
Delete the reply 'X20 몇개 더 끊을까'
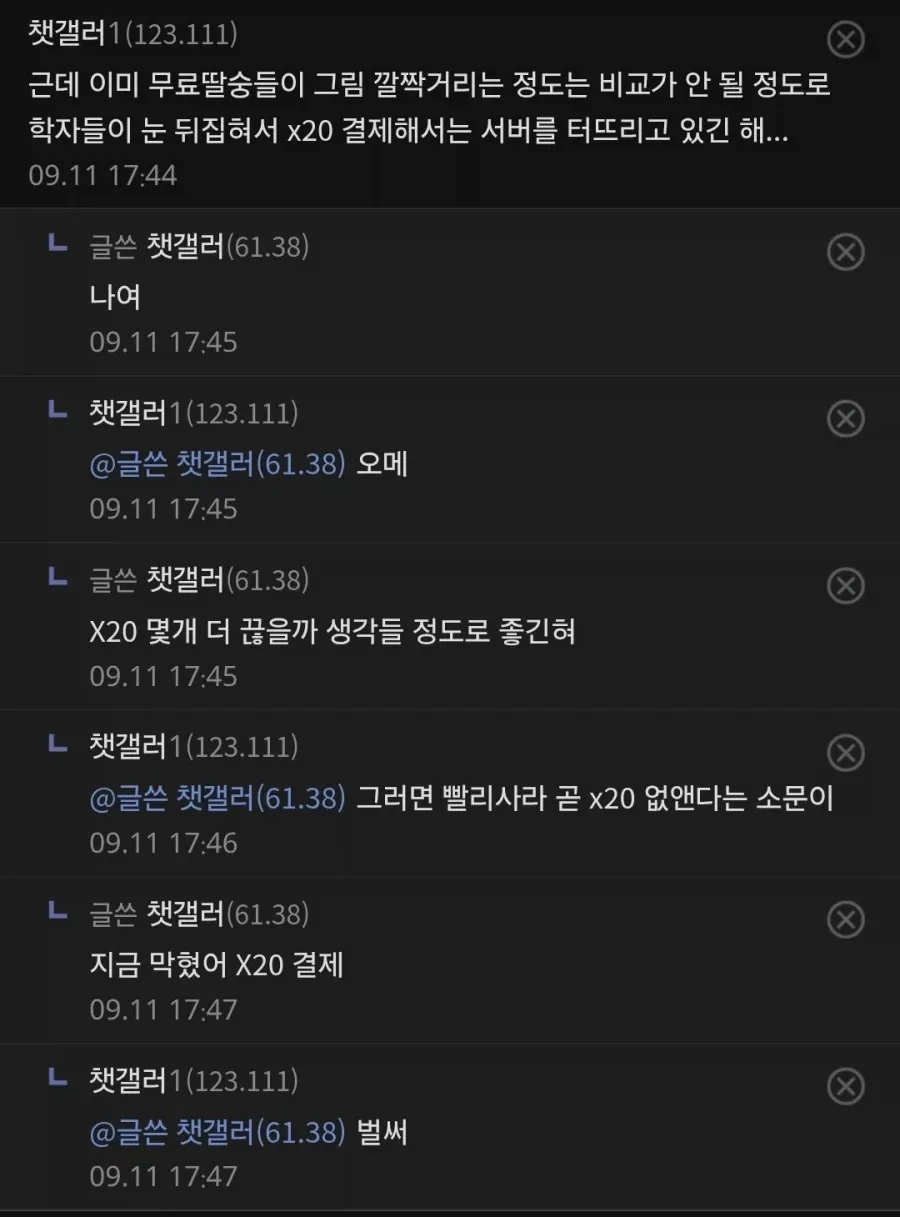pyautogui.click(x=846, y=585)
